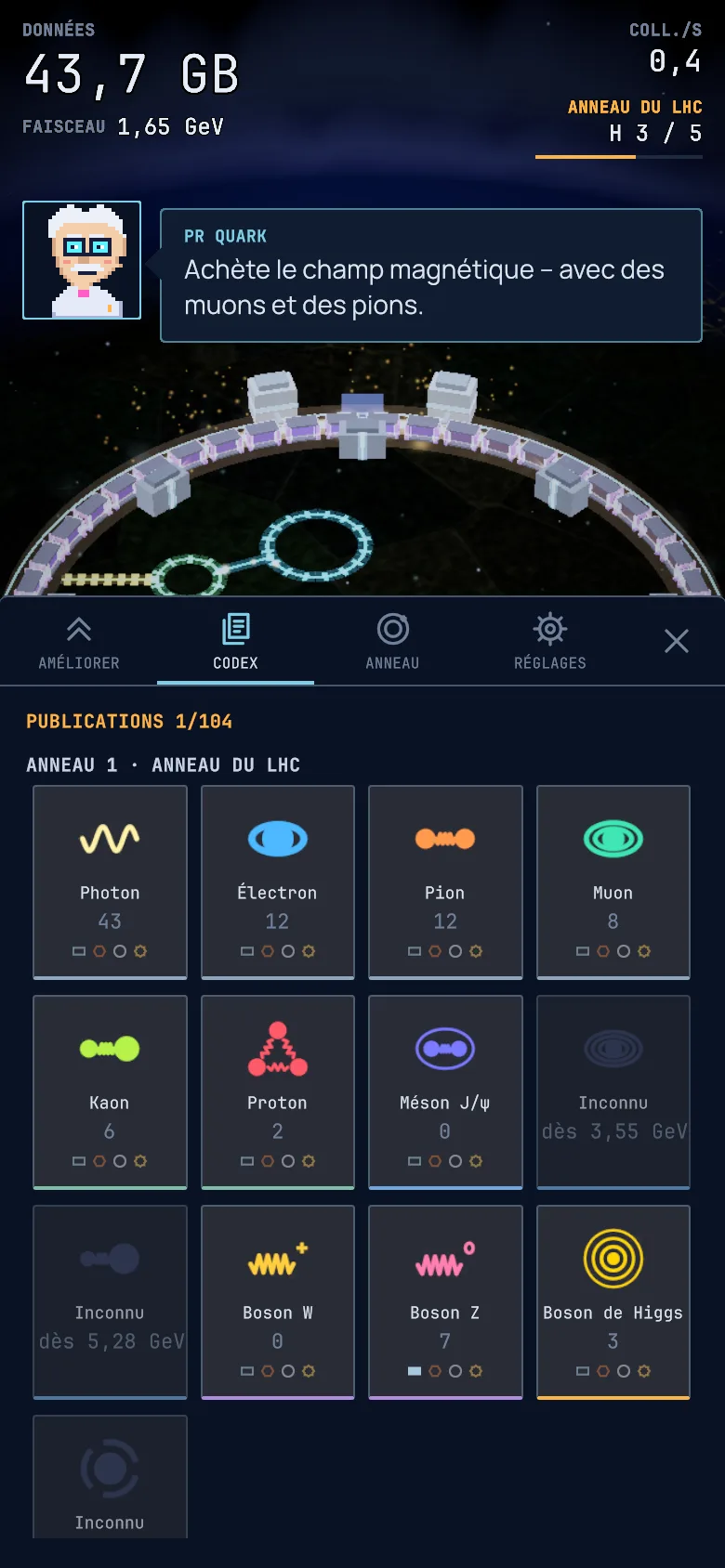
Task: Go to the Réglages tab
Action: pos(550,642)
